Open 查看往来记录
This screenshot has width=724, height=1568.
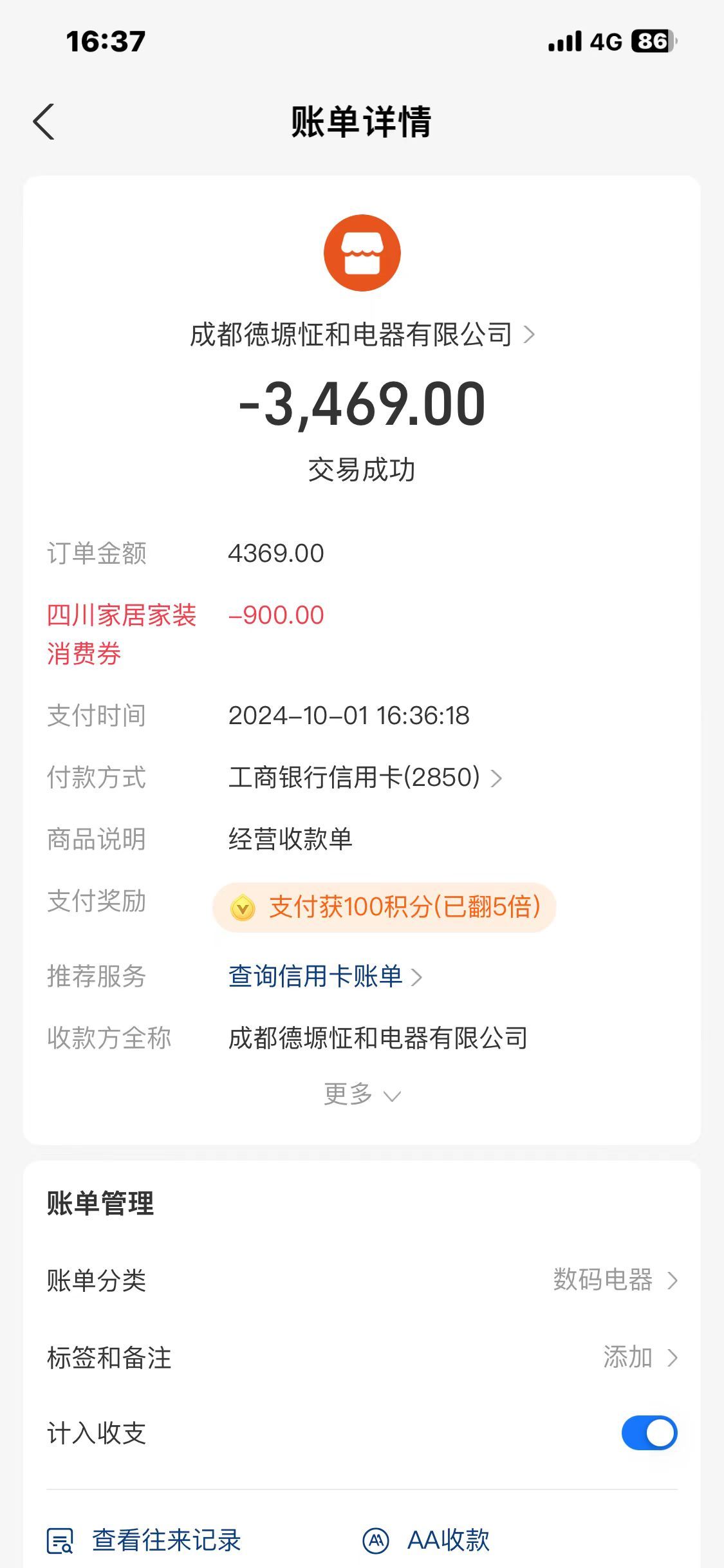tap(144, 1540)
